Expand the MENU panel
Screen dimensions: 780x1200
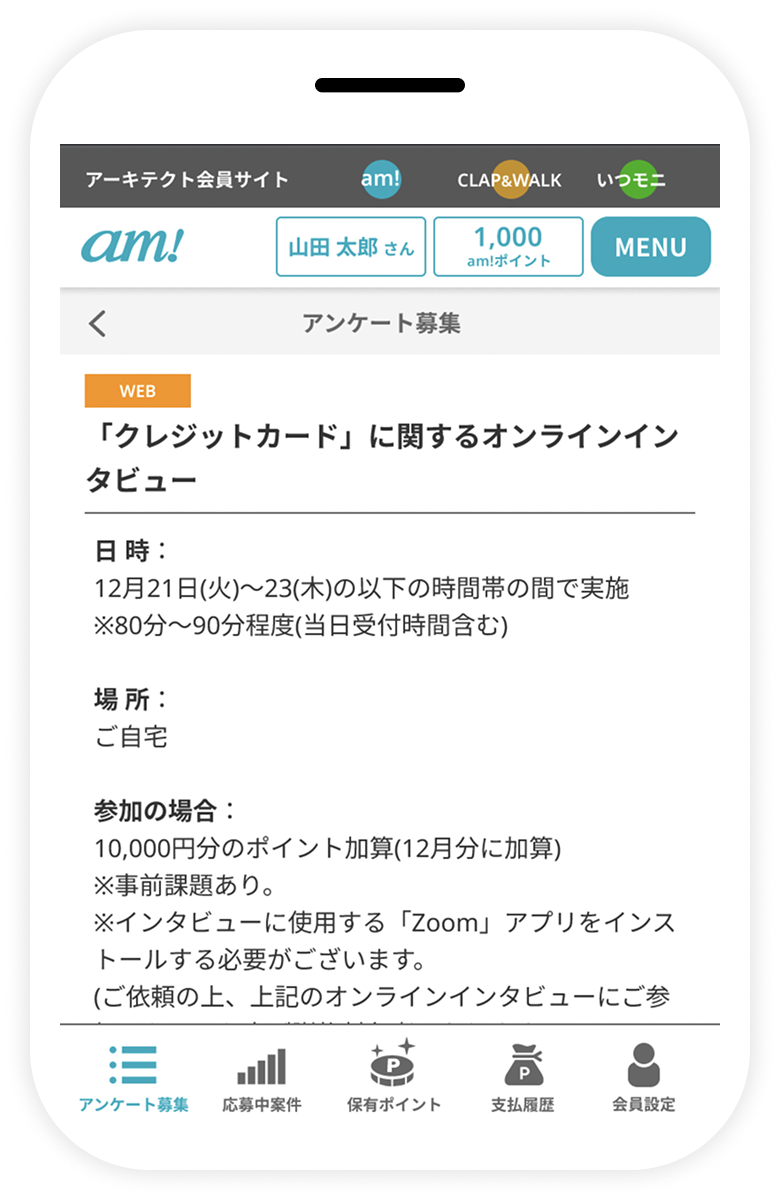tap(650, 246)
